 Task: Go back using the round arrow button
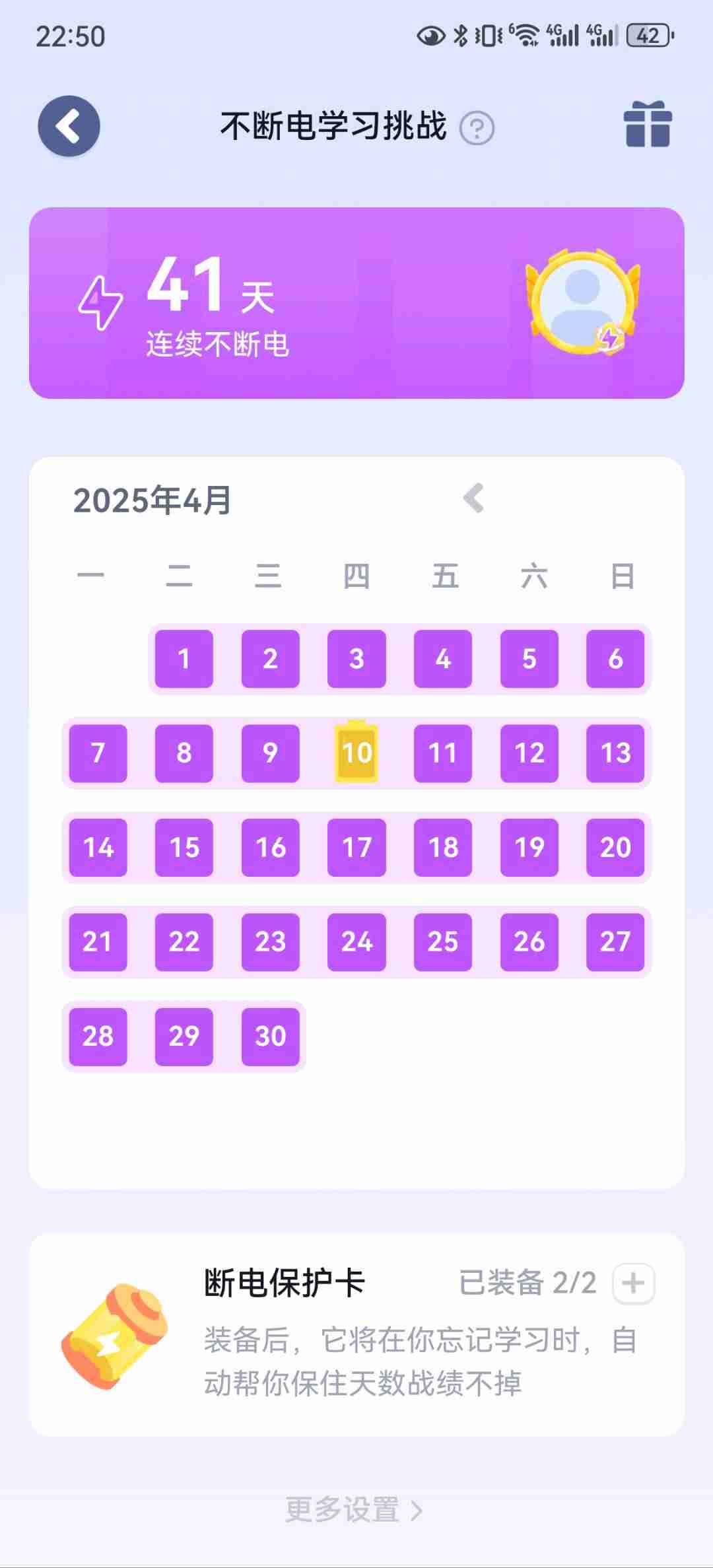pyautogui.click(x=69, y=126)
